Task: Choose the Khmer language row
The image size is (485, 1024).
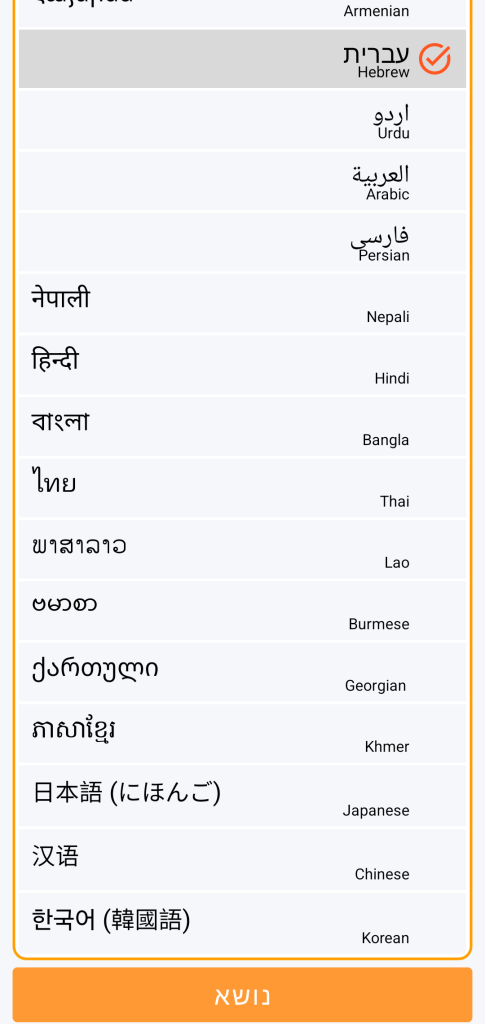Action: 242,733
